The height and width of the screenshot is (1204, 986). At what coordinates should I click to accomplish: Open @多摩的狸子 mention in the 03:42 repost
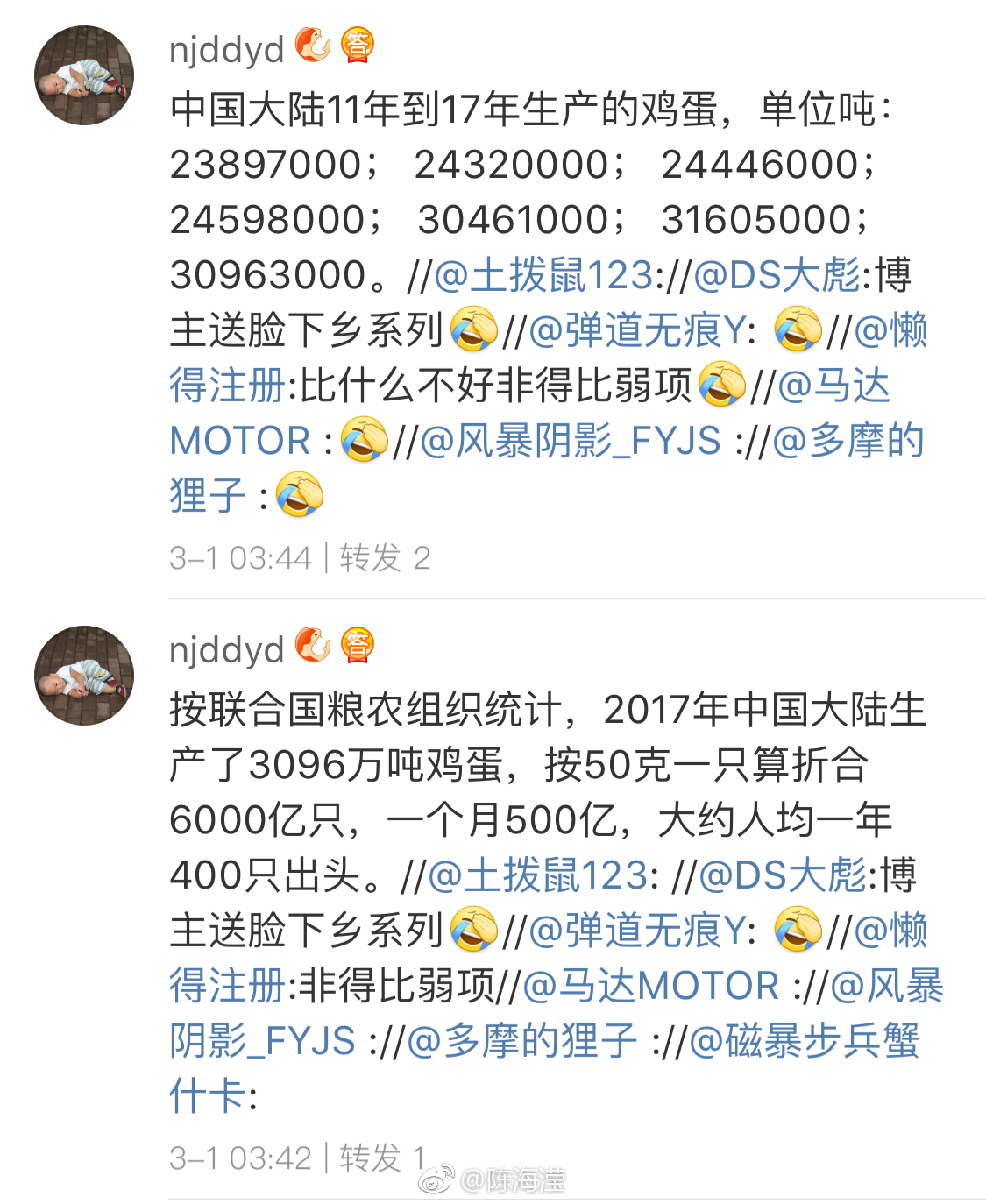tap(522, 1042)
